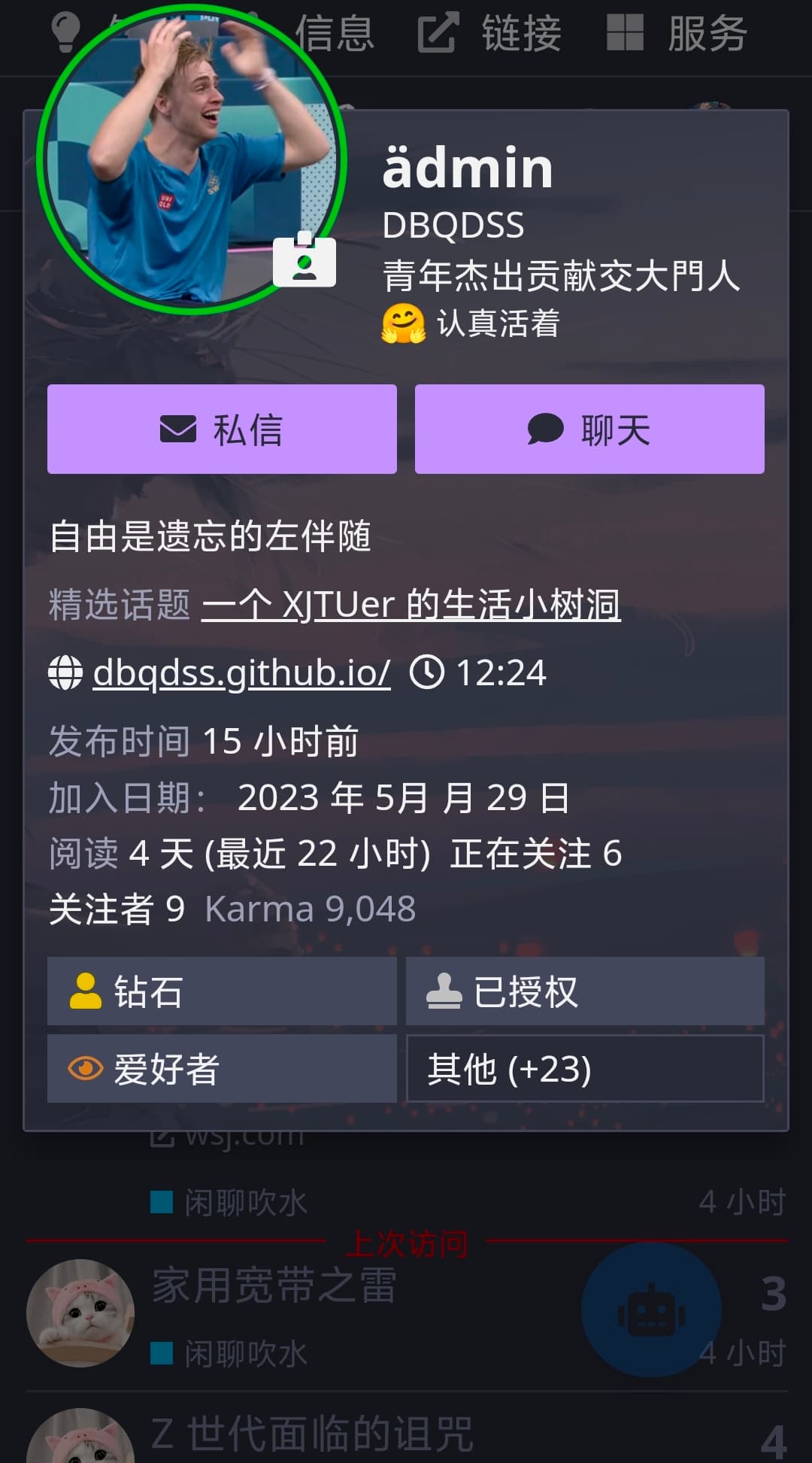This screenshot has width=812, height=1463.
Task: Open featured topic 一个 XJTUer 的生活小树洞
Action: [411, 604]
